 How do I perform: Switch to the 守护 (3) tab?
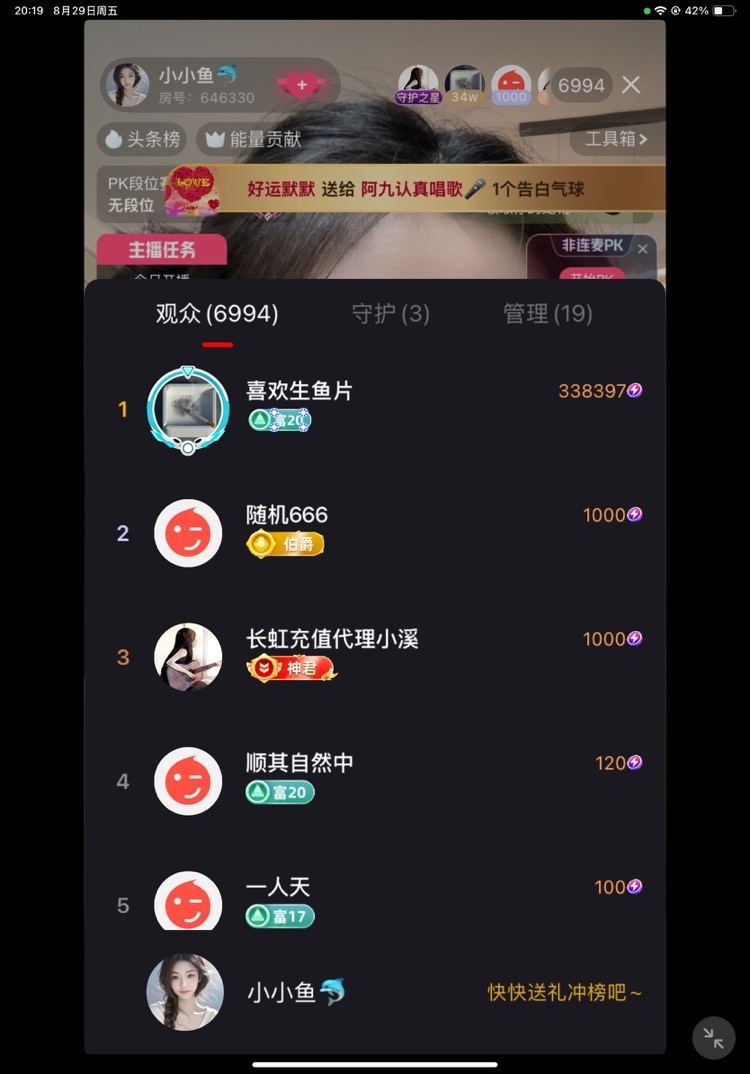390,314
